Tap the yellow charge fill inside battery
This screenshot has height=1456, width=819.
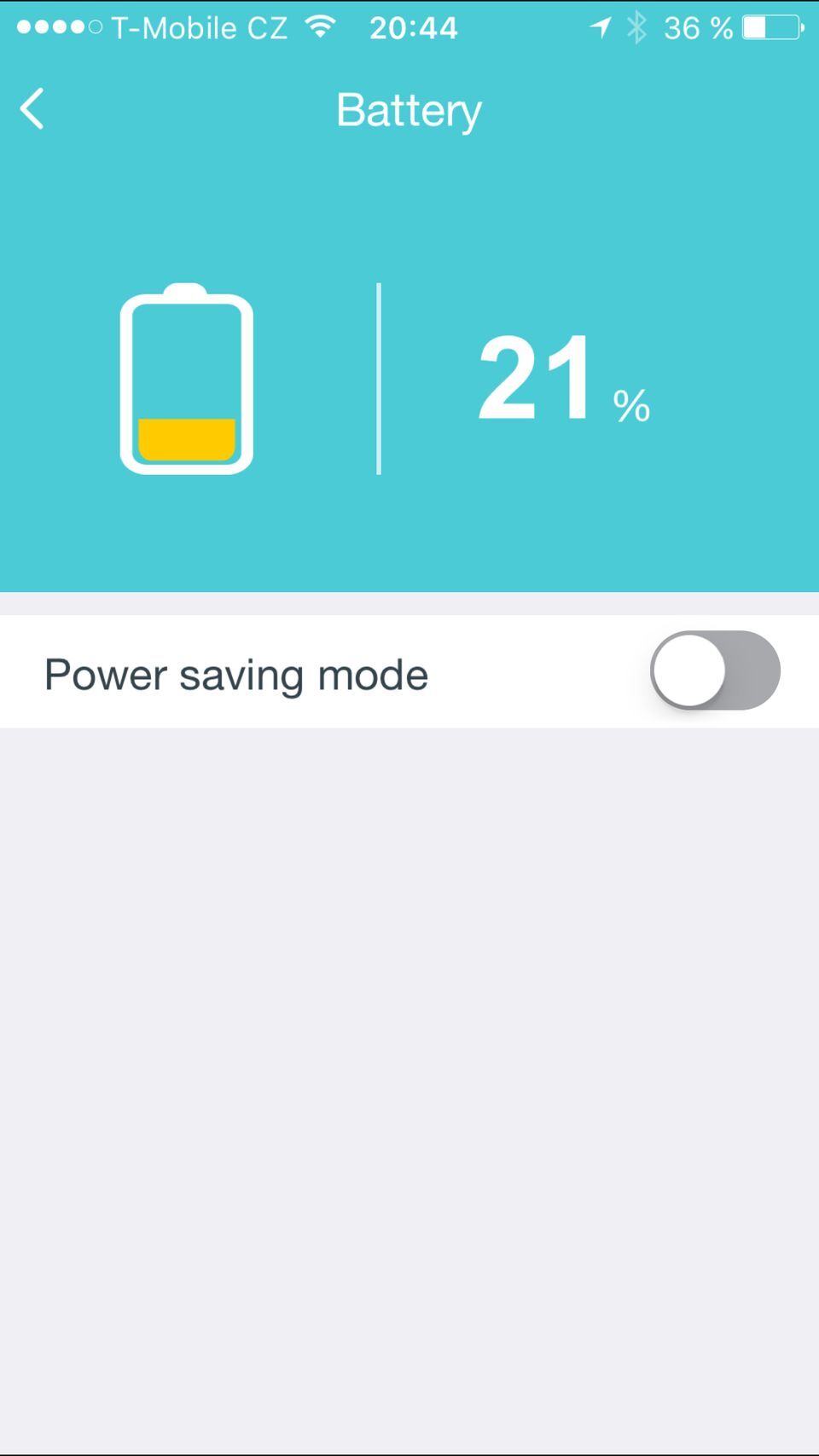(x=189, y=438)
